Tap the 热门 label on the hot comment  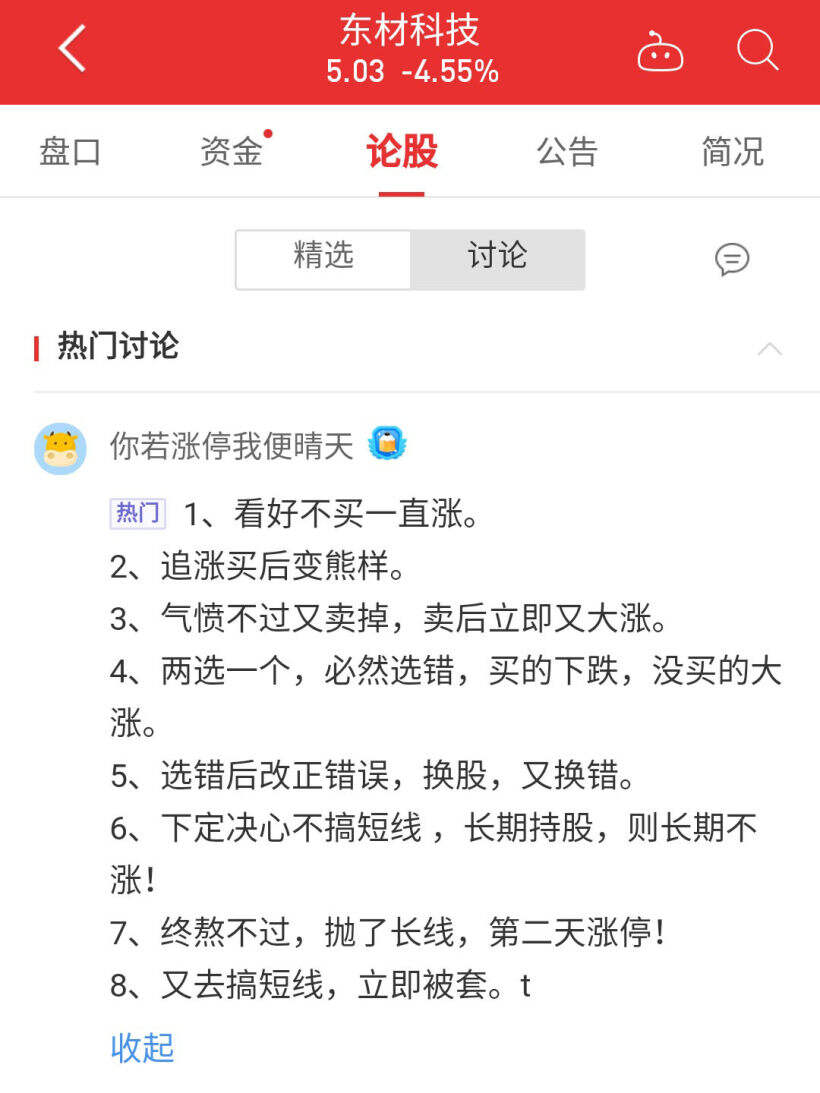pyautogui.click(x=136, y=511)
